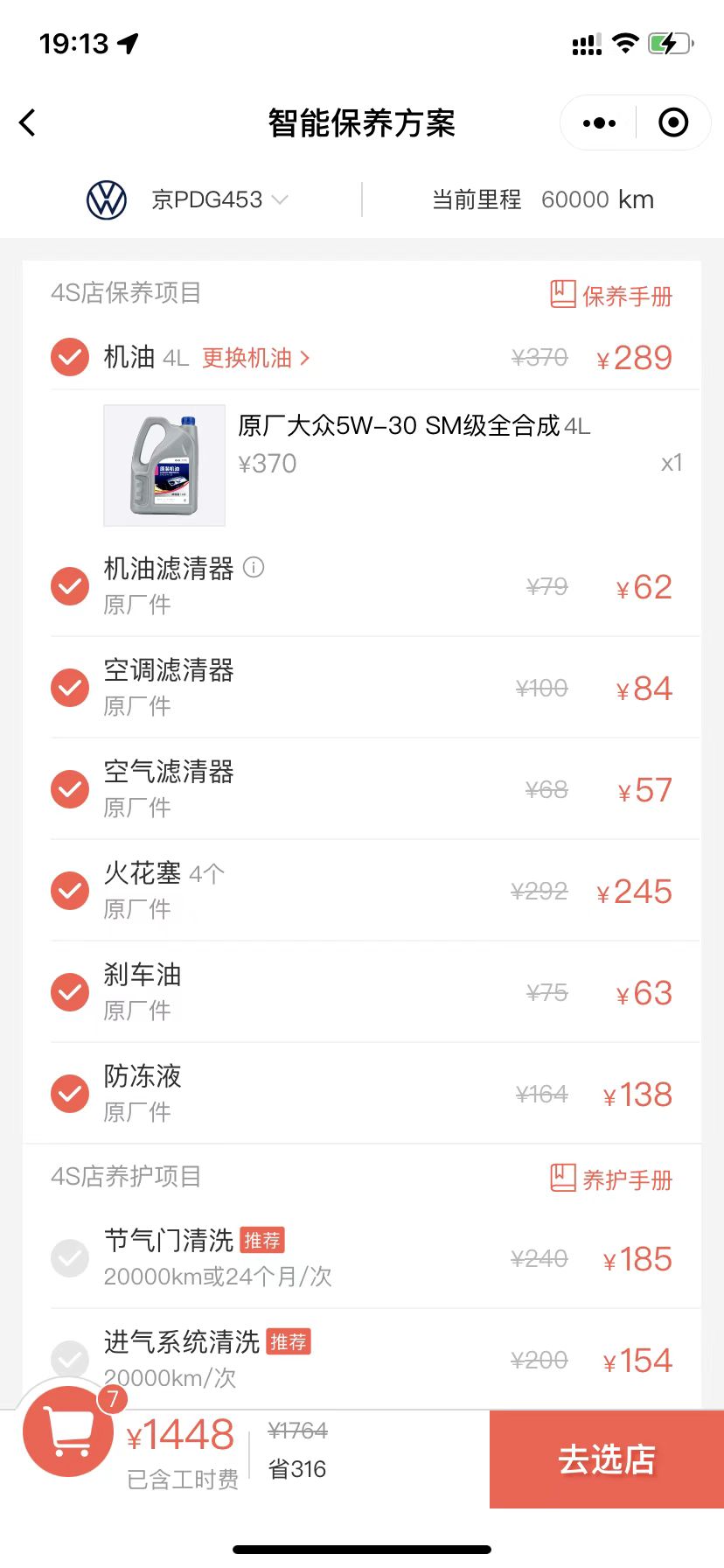Select the 节气门清洗 service

tap(70, 1258)
